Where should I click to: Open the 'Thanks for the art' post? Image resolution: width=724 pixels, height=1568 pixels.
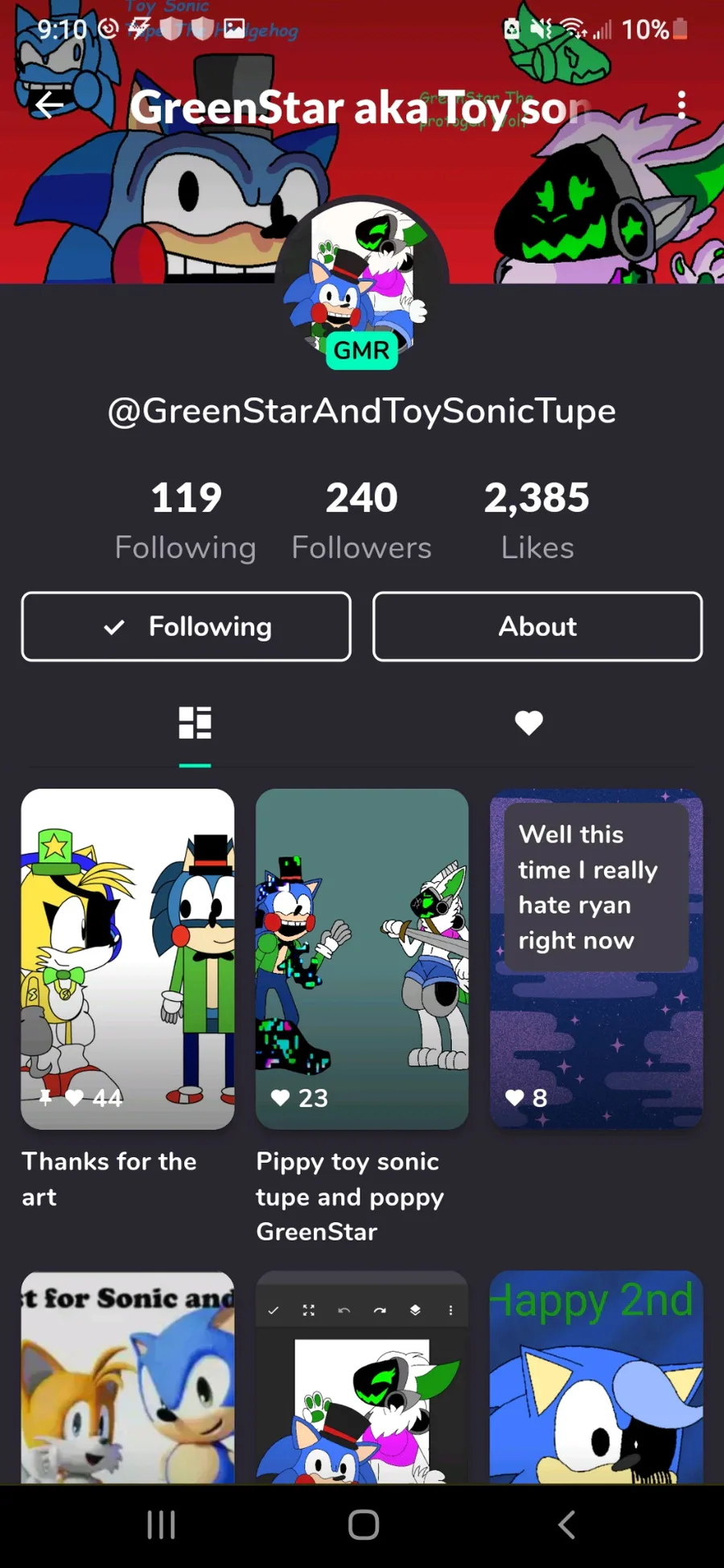pyautogui.click(x=128, y=958)
